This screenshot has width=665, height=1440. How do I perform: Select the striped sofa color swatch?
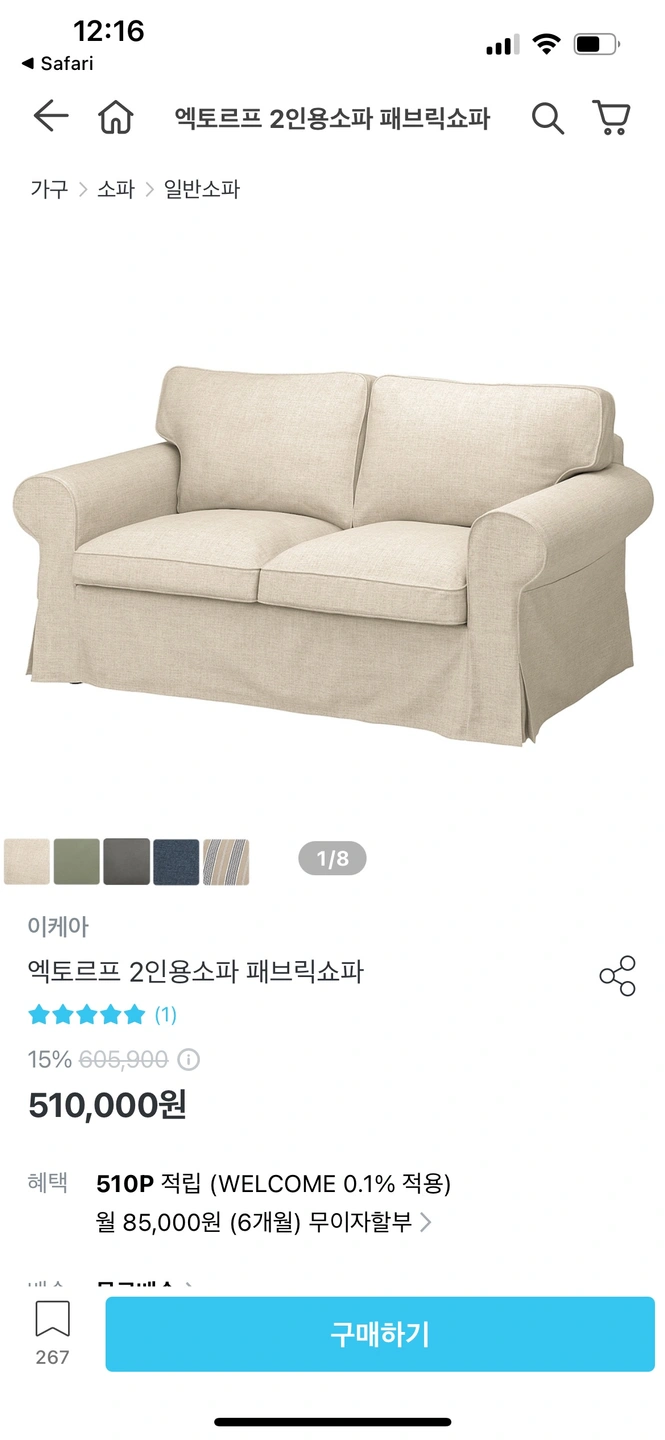[x=226, y=861]
